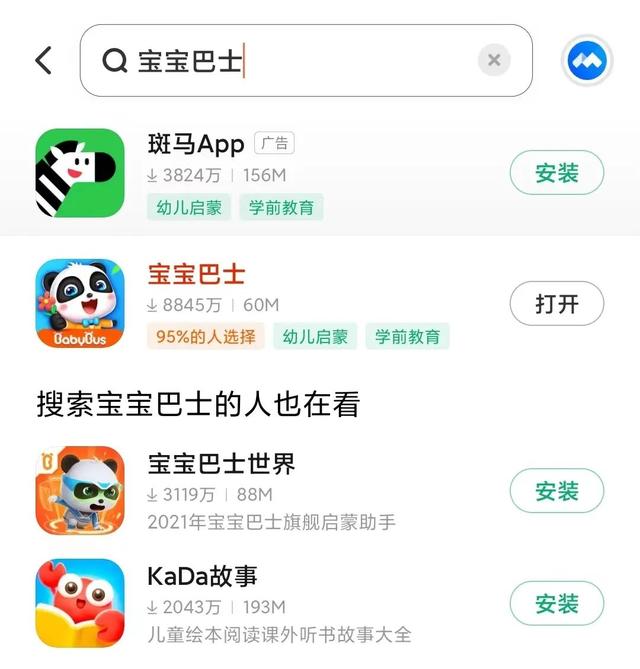Open the blue round icon beside search
This screenshot has height=669, width=640.
point(587,61)
